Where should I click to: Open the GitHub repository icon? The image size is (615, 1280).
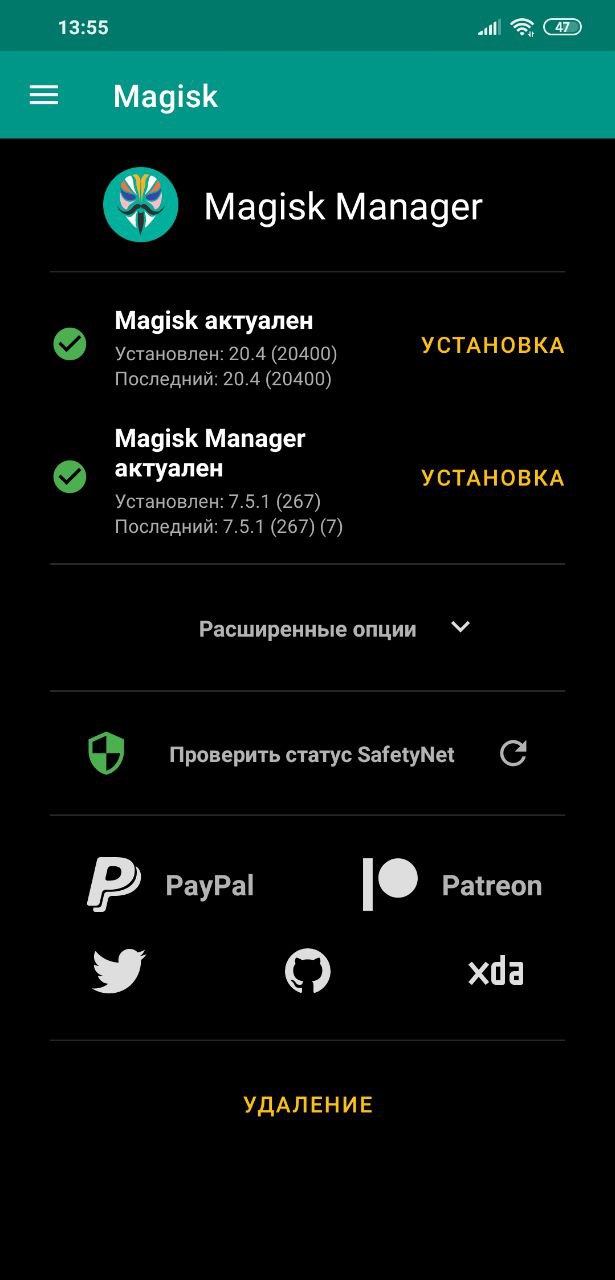[308, 971]
